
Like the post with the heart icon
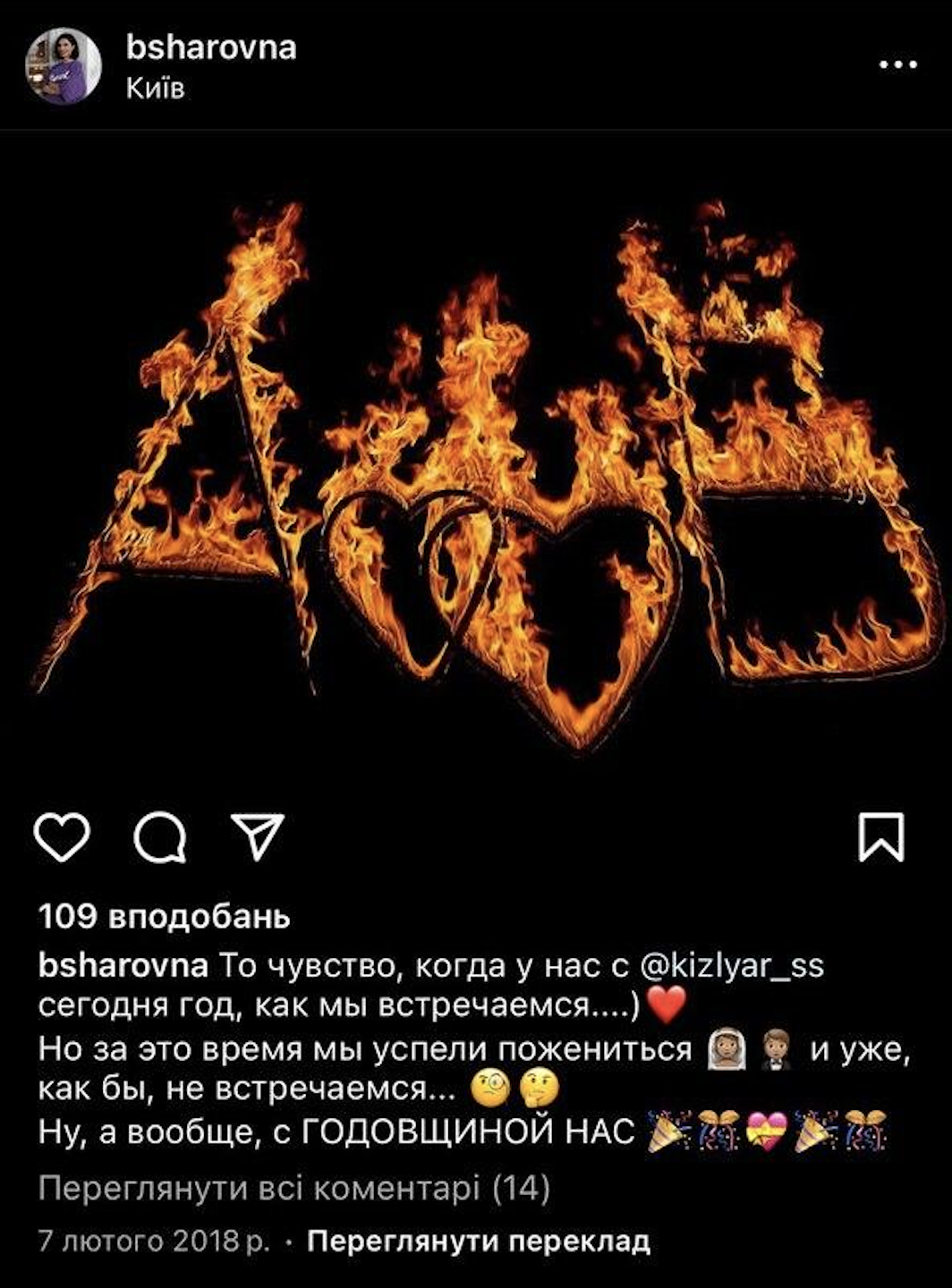(x=62, y=837)
